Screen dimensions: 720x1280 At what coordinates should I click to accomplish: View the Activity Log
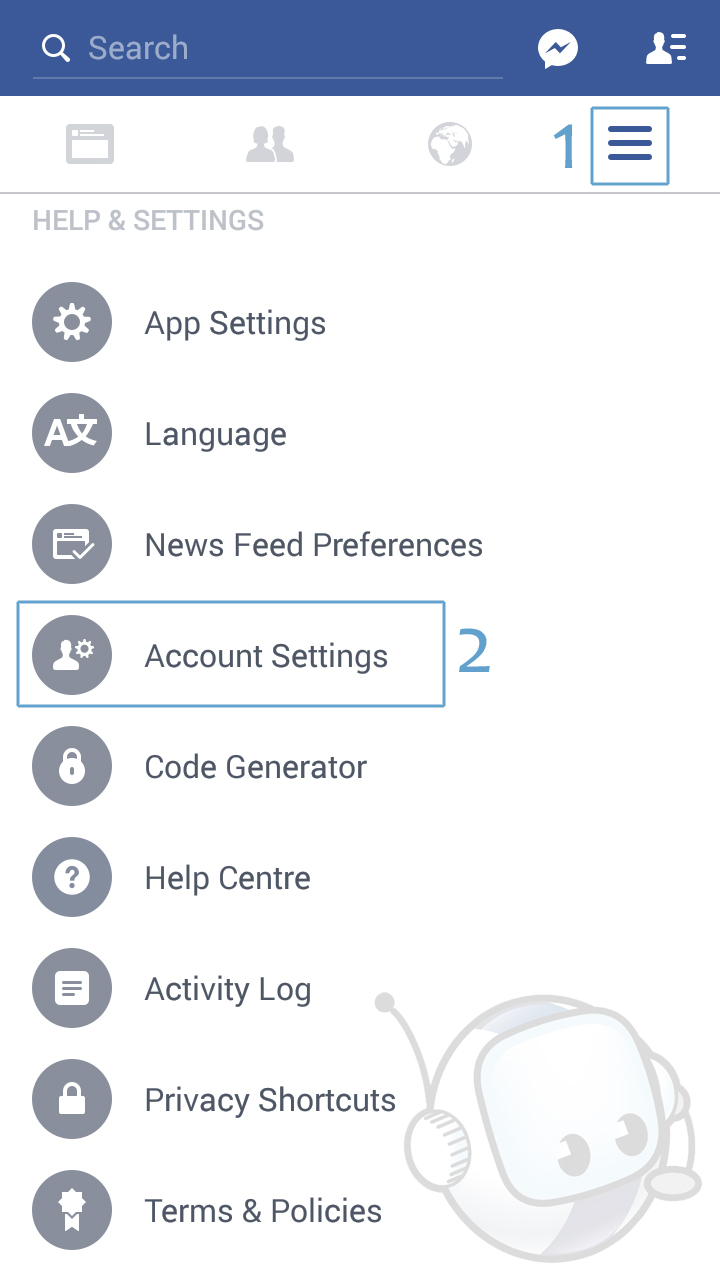[x=228, y=989]
